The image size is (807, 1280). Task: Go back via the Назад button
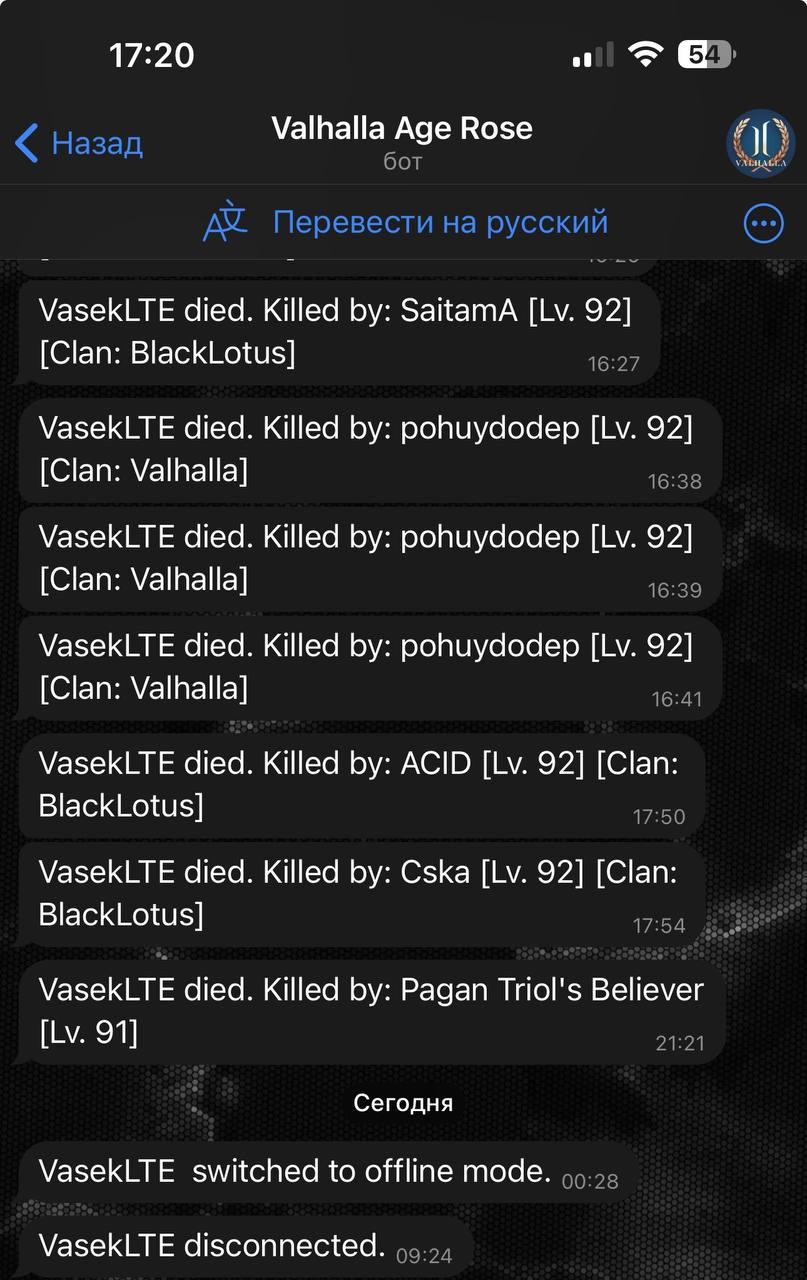[x=80, y=144]
